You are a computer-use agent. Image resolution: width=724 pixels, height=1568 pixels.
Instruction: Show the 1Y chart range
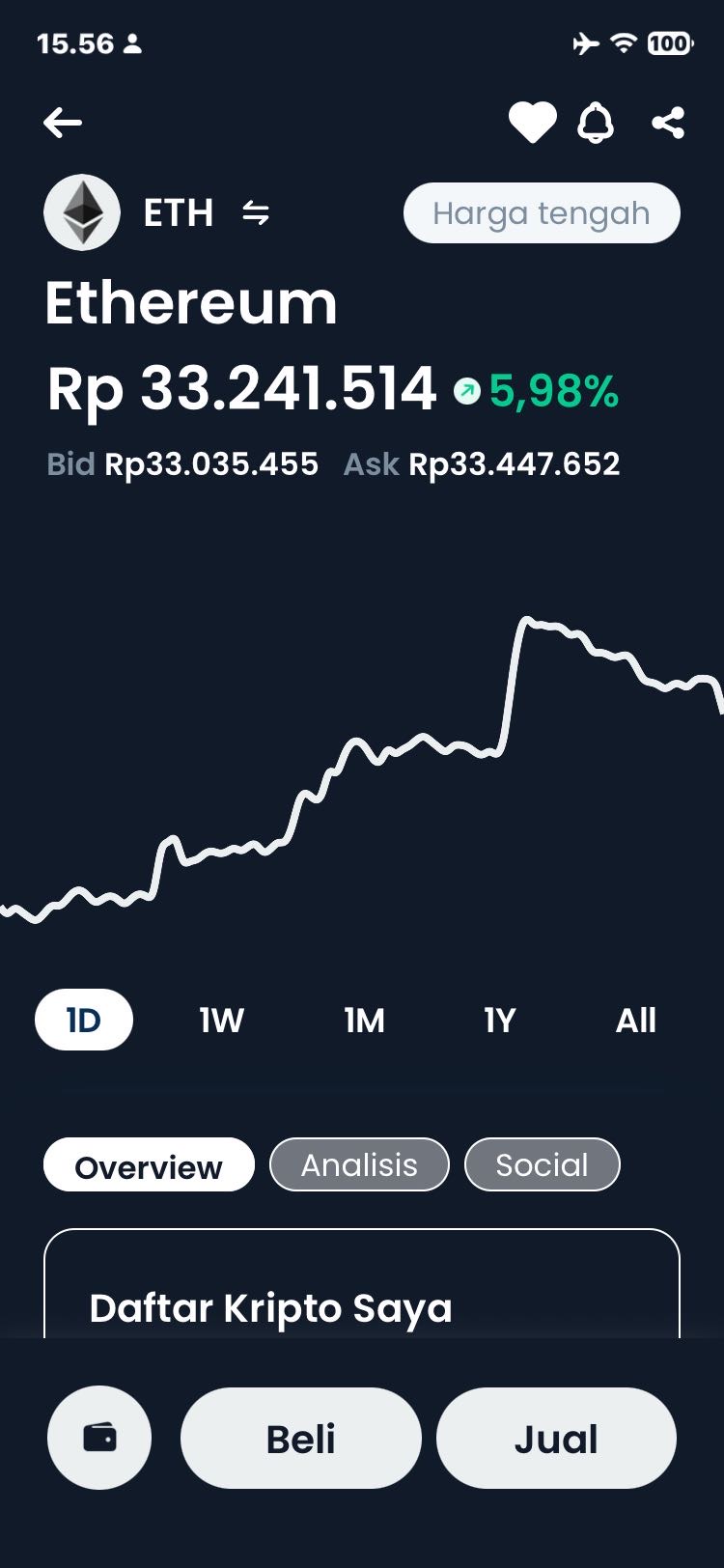pyautogui.click(x=499, y=1020)
